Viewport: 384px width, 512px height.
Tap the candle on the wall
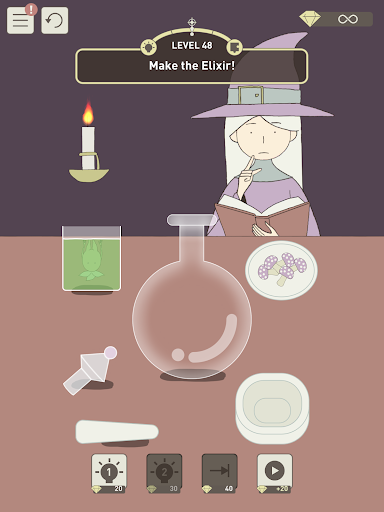89,142
